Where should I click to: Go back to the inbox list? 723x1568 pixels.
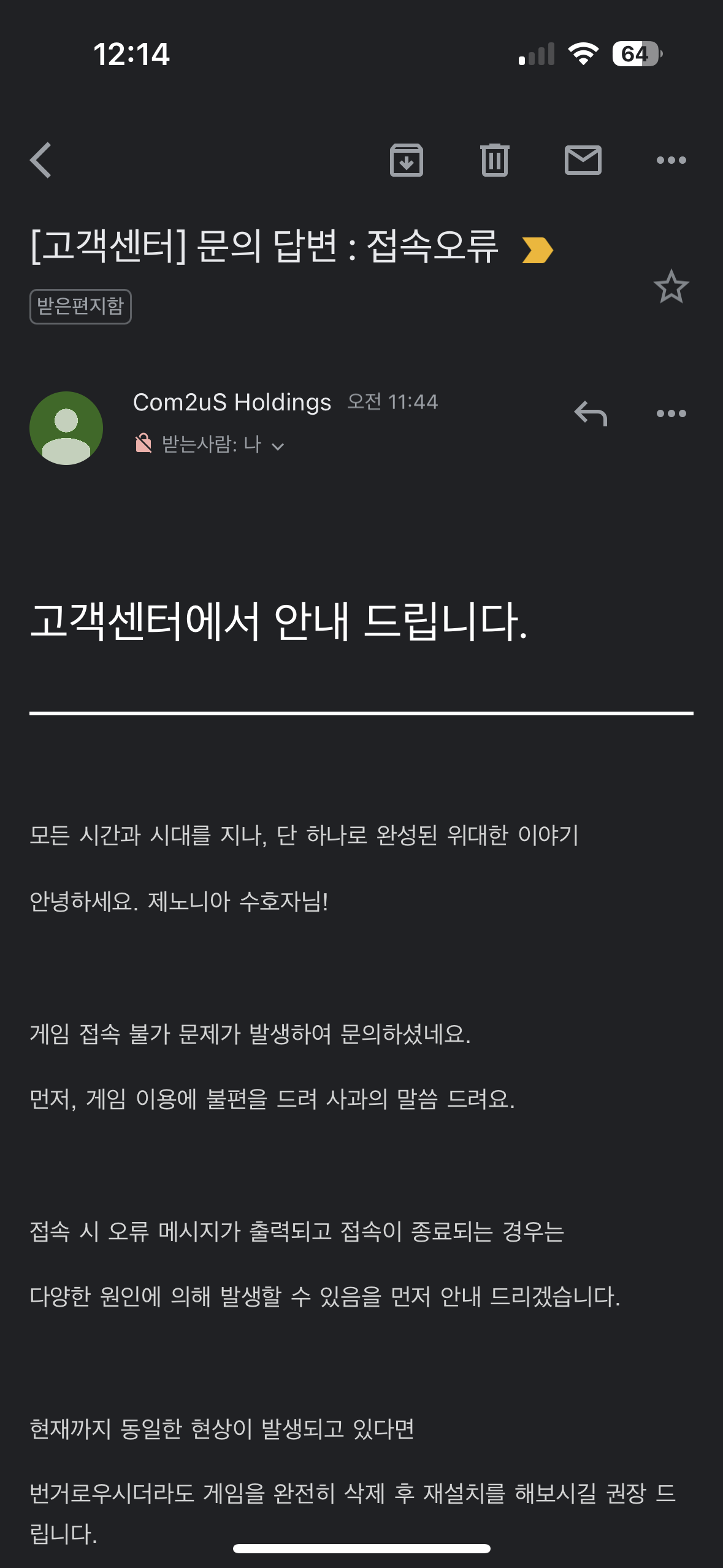click(41, 160)
